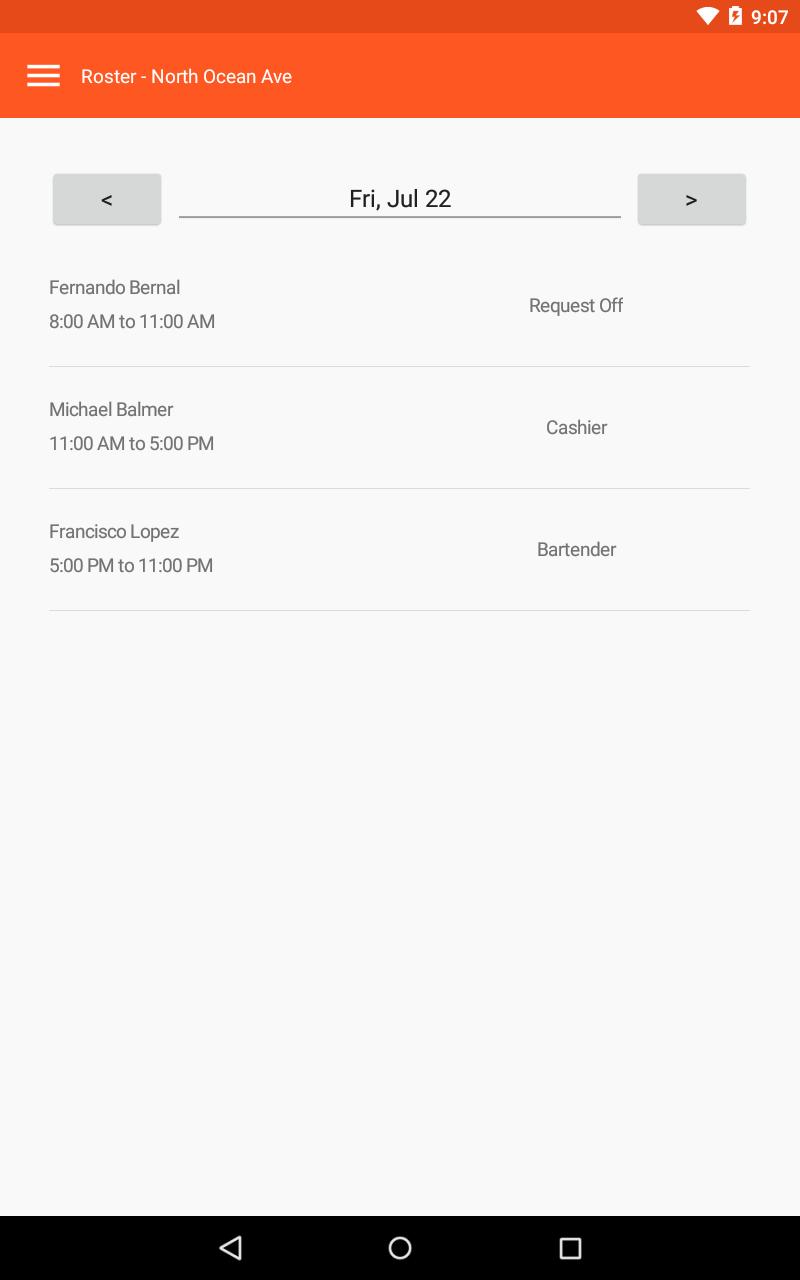Go to the next day
The width and height of the screenshot is (800, 1280).
point(691,199)
